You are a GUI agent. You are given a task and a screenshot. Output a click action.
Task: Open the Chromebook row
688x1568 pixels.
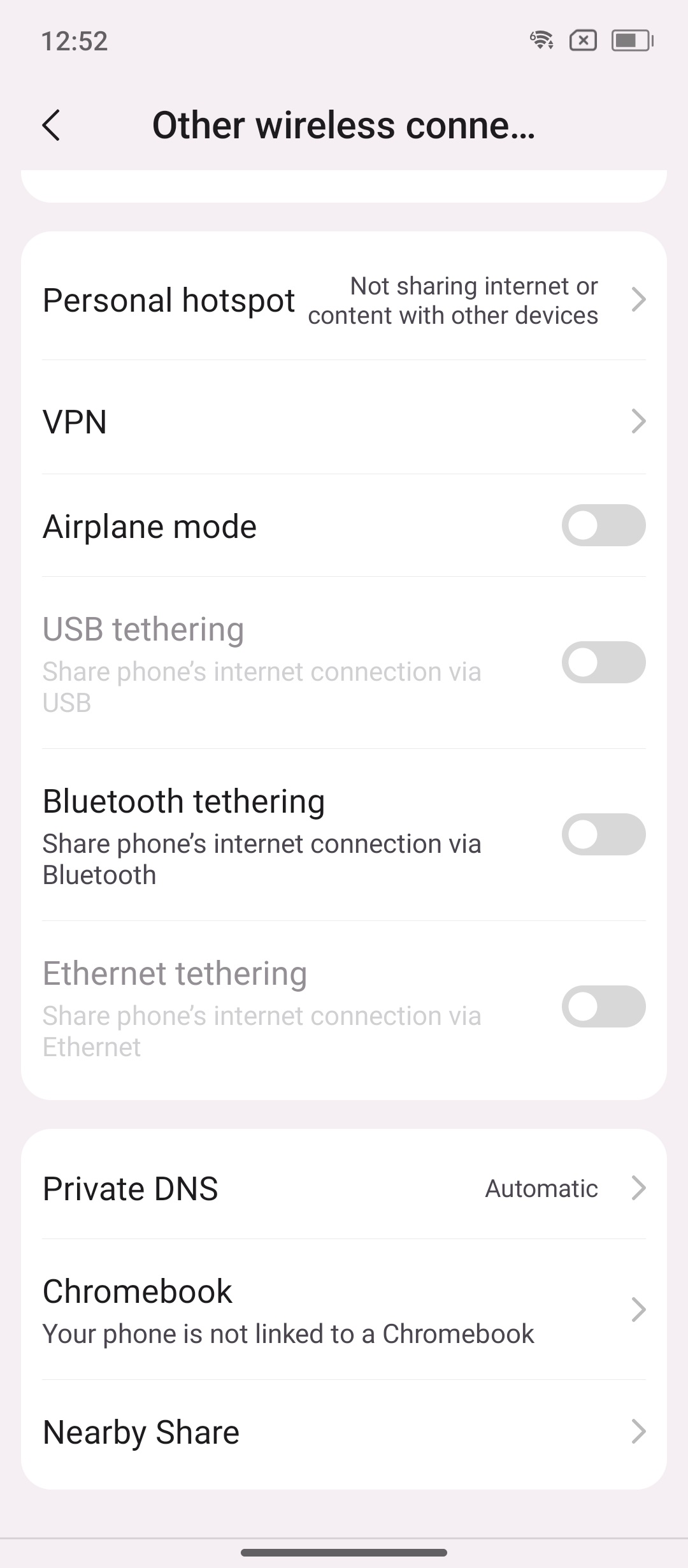(344, 1309)
